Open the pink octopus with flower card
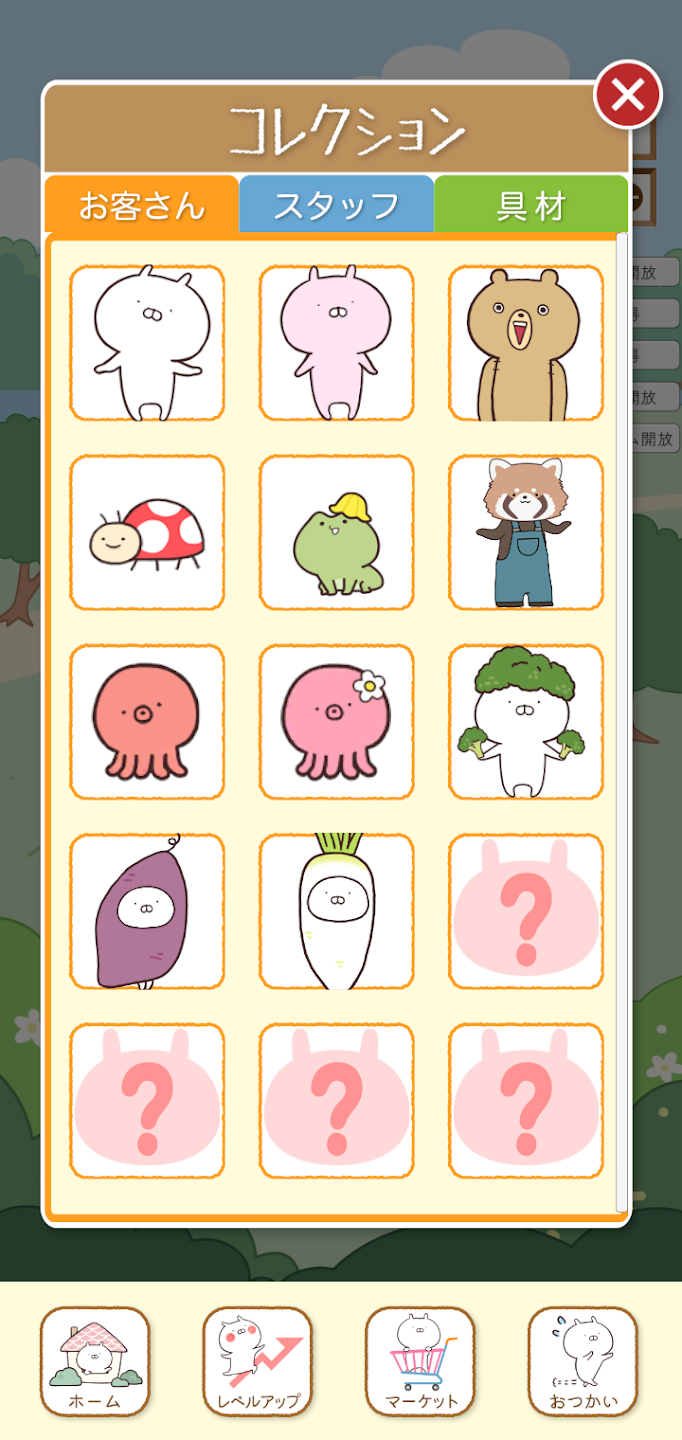682x1440 pixels. coord(336,722)
